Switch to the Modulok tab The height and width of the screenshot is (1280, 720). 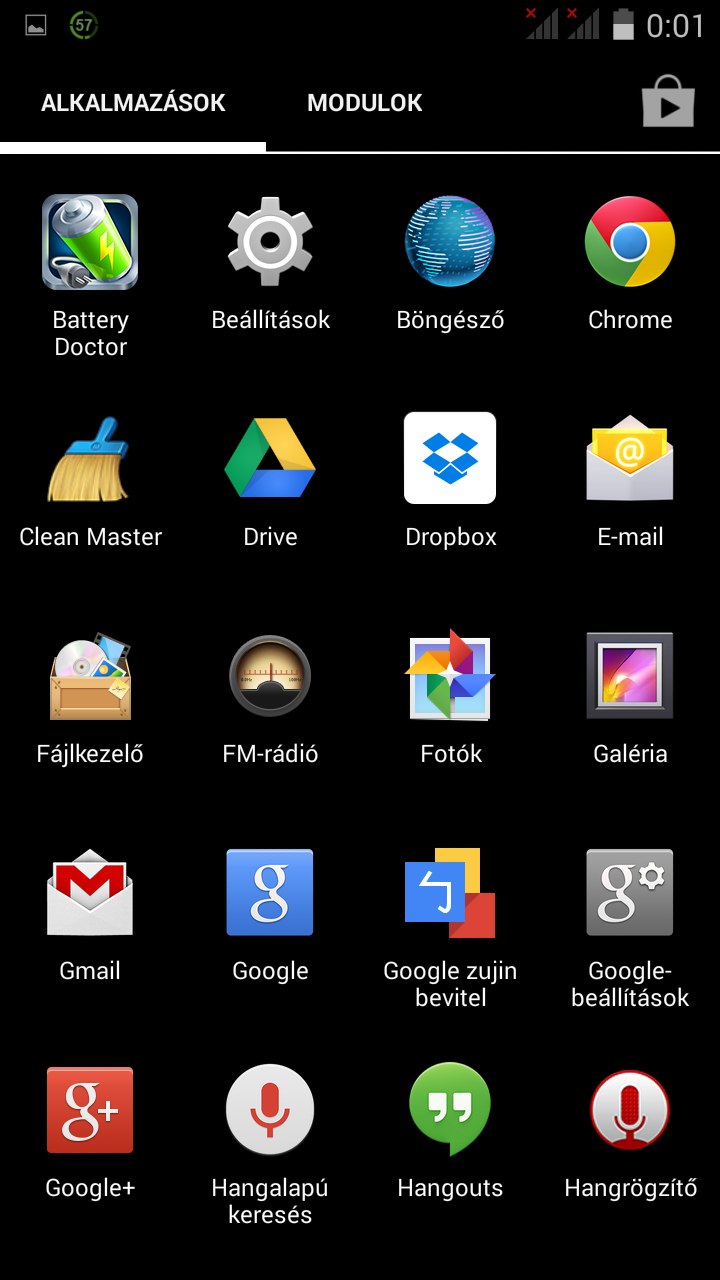click(364, 103)
